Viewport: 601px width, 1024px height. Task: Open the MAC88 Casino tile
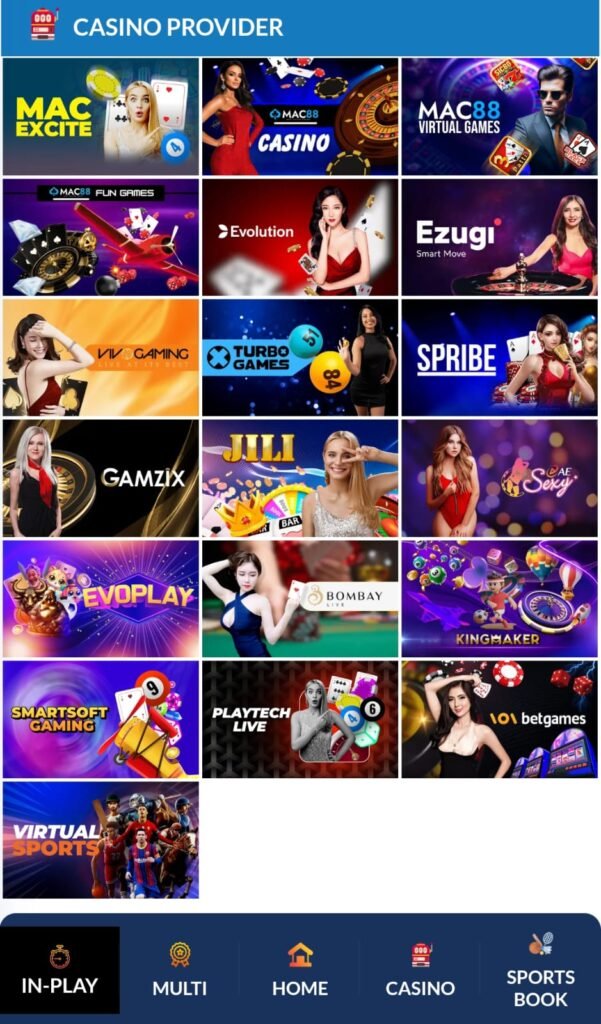tap(300, 117)
